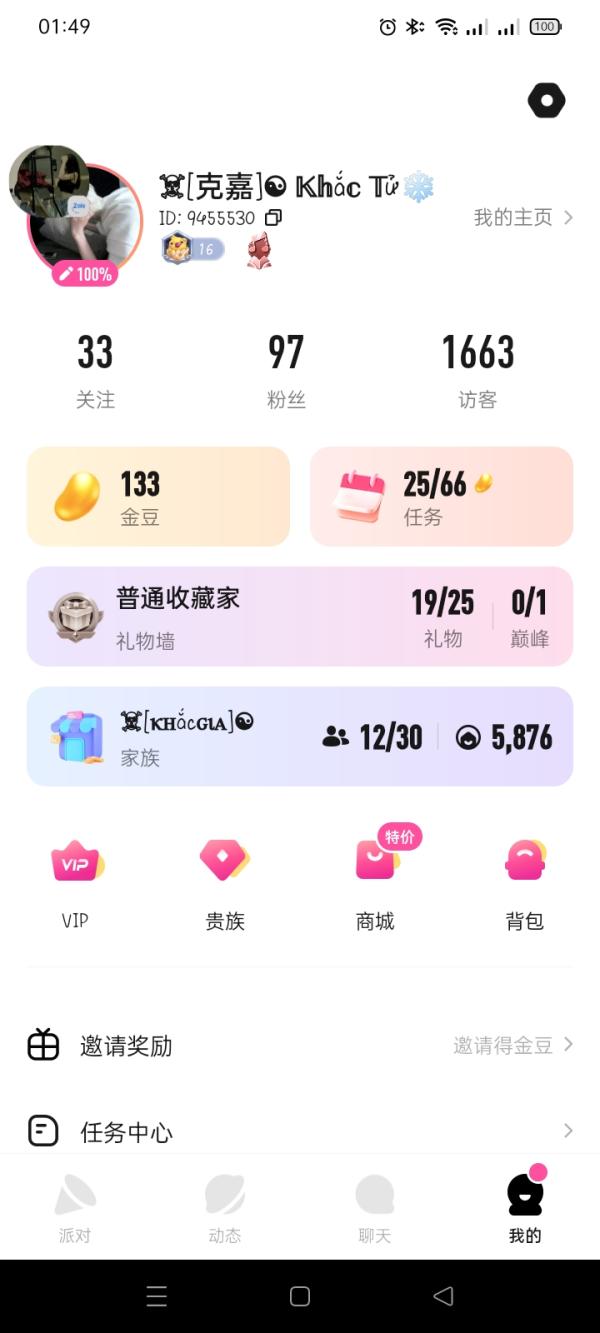Tap the profile avatar photo
The height and width of the screenshot is (1333, 600).
(84, 224)
